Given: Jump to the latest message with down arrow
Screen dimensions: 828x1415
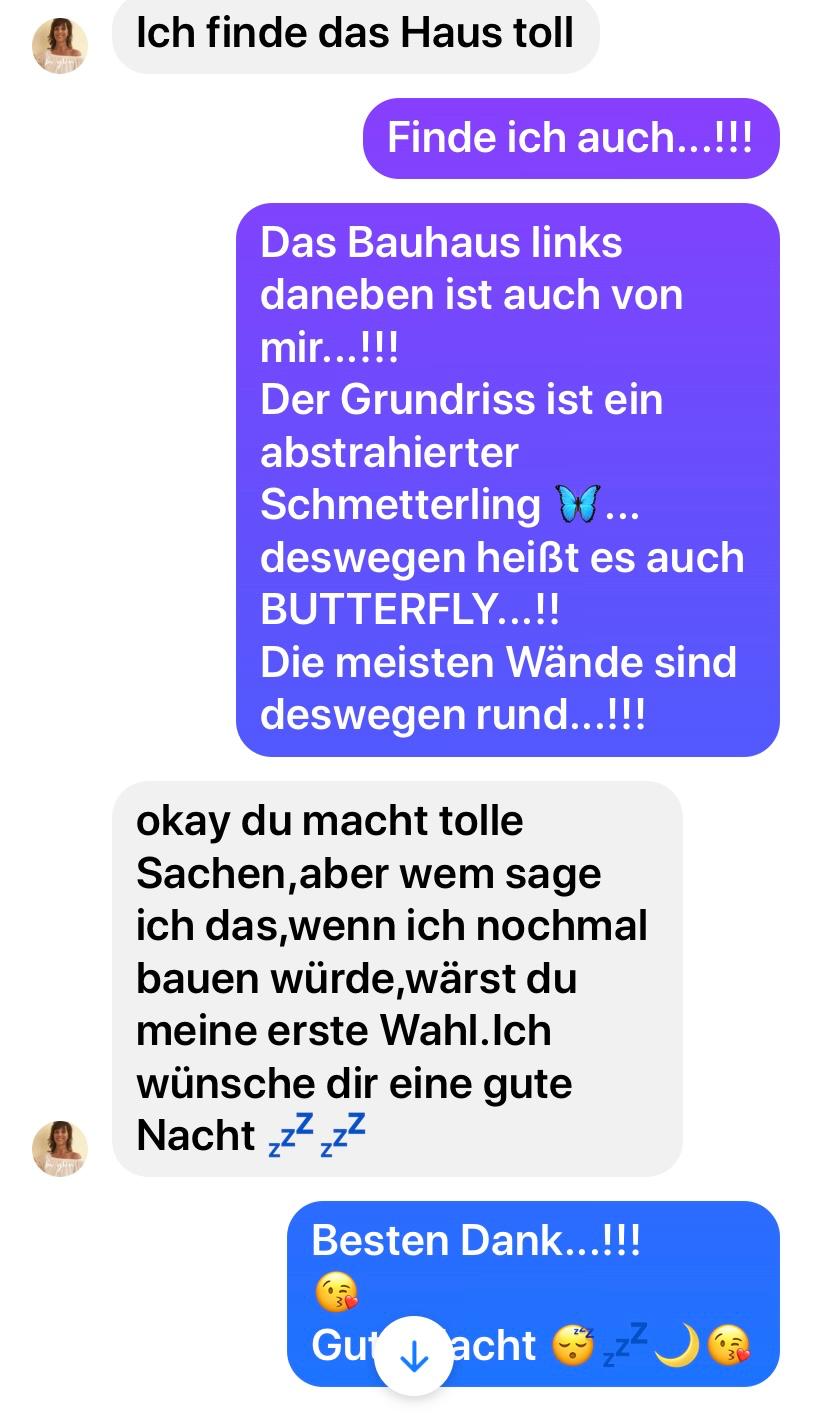Looking at the screenshot, I should pyautogui.click(x=413, y=1356).
